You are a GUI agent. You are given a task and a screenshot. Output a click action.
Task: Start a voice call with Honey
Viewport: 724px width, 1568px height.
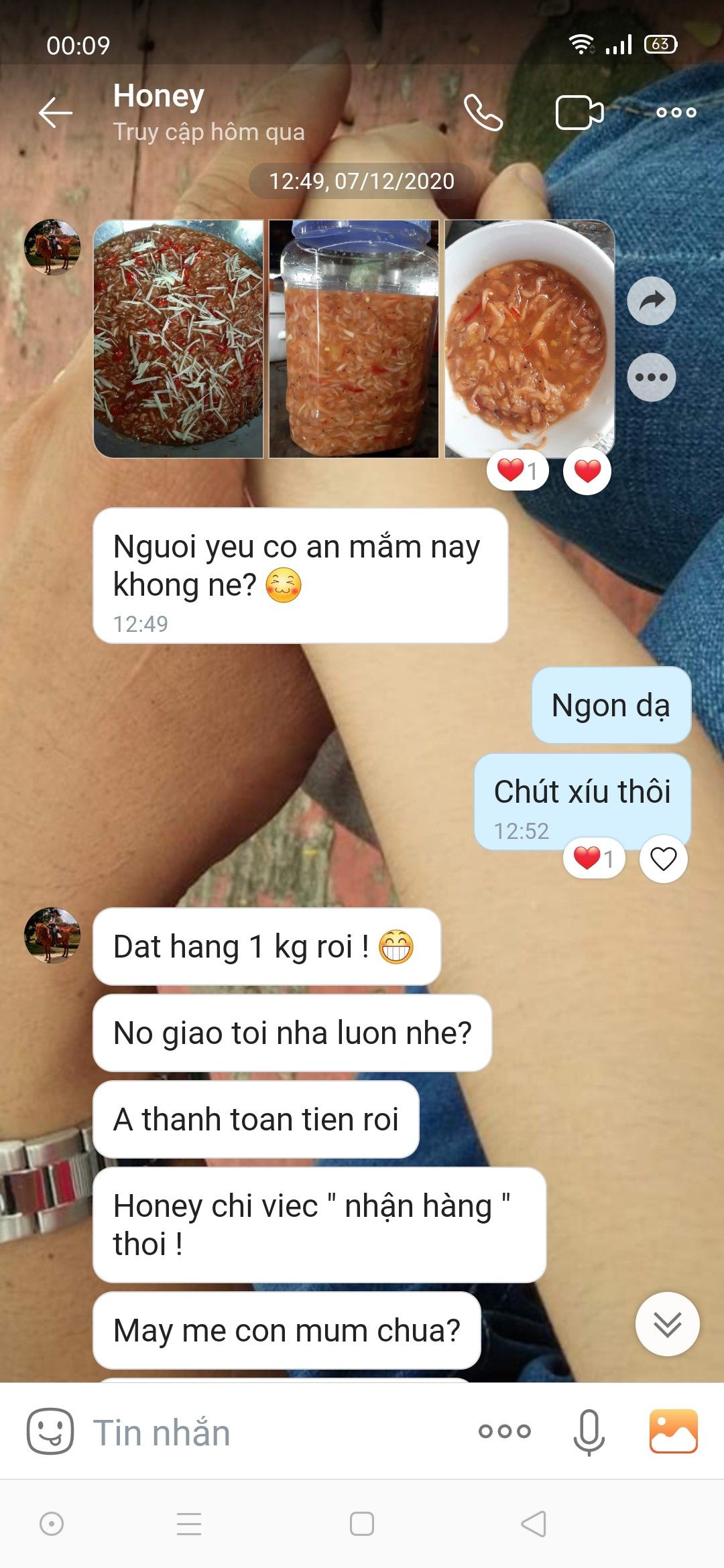(x=483, y=112)
